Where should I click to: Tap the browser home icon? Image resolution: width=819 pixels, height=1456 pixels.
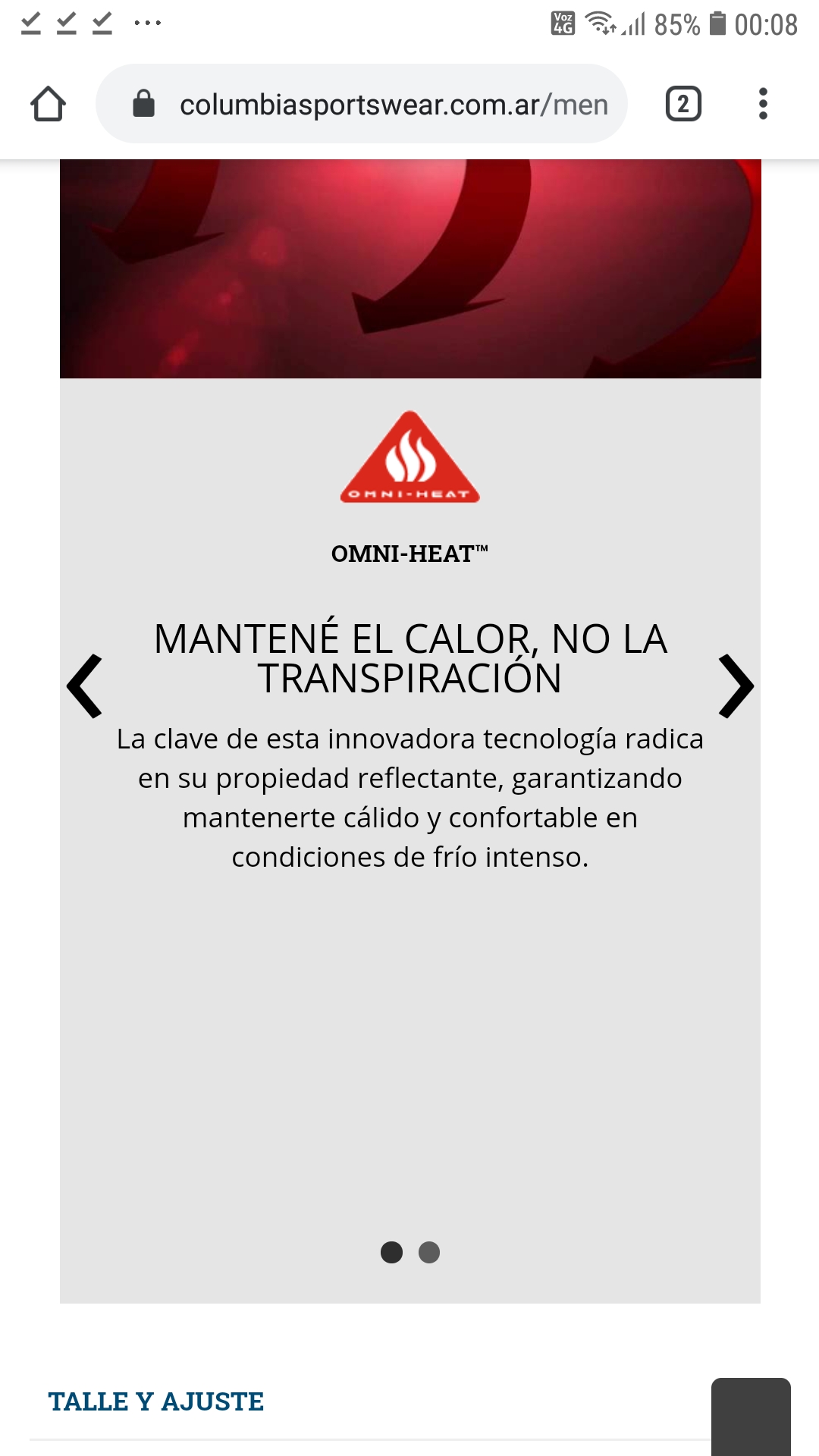(x=48, y=104)
